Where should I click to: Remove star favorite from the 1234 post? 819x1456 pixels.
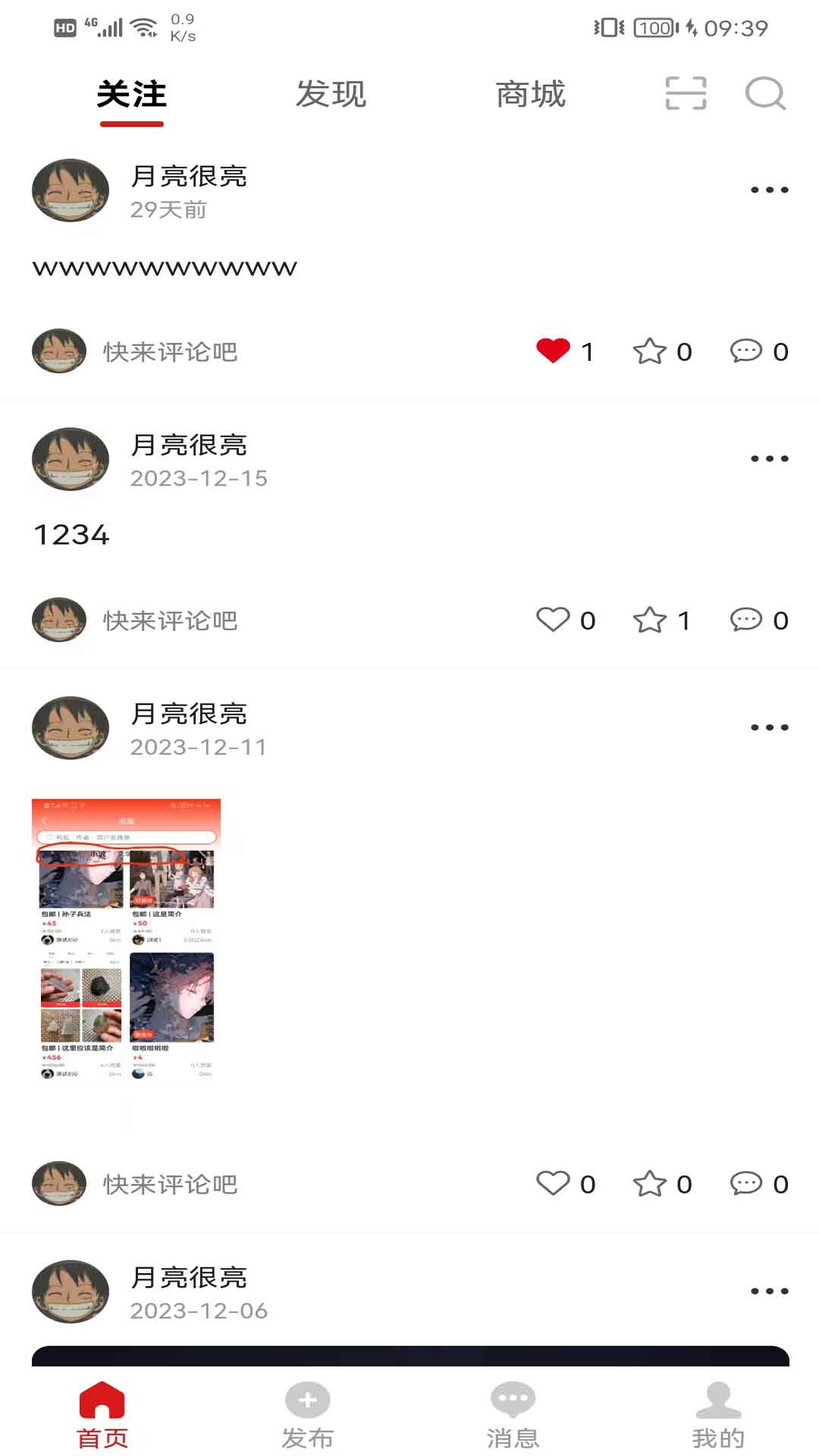(650, 620)
